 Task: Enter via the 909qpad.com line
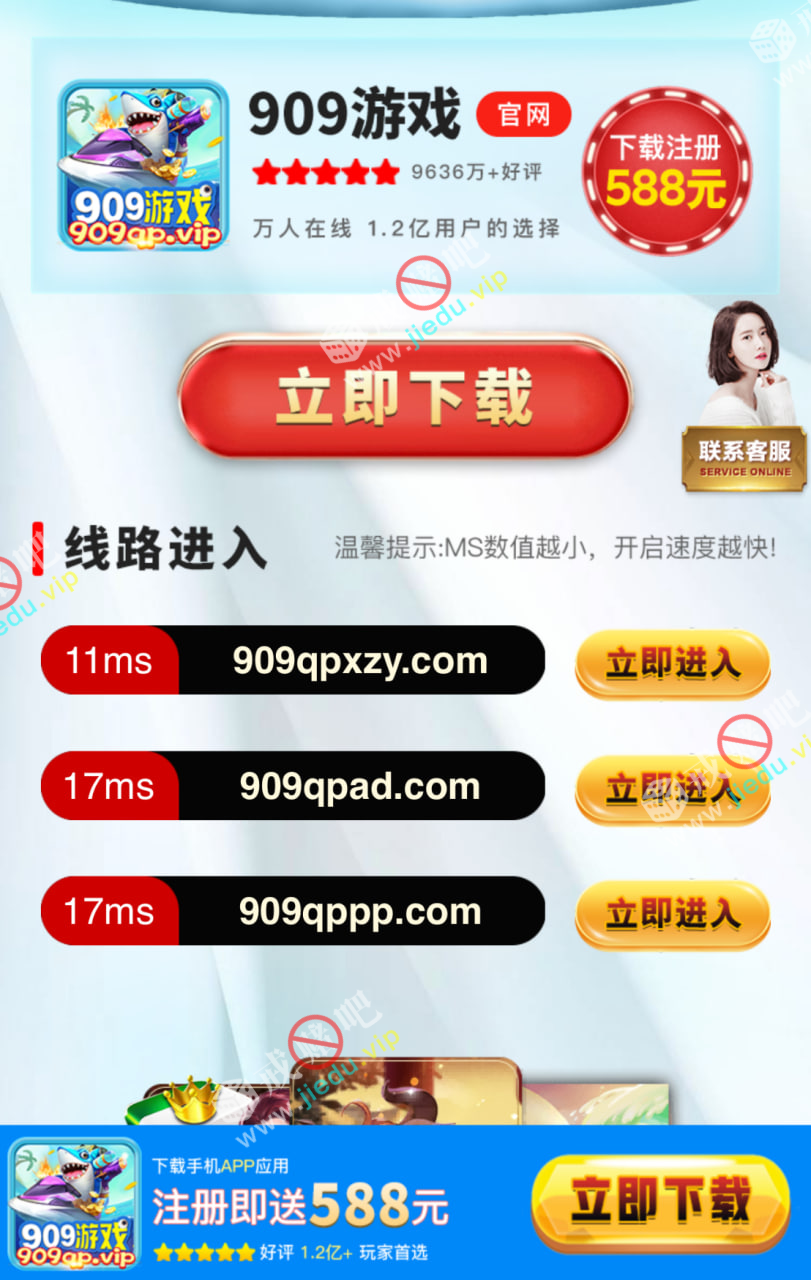[672, 788]
